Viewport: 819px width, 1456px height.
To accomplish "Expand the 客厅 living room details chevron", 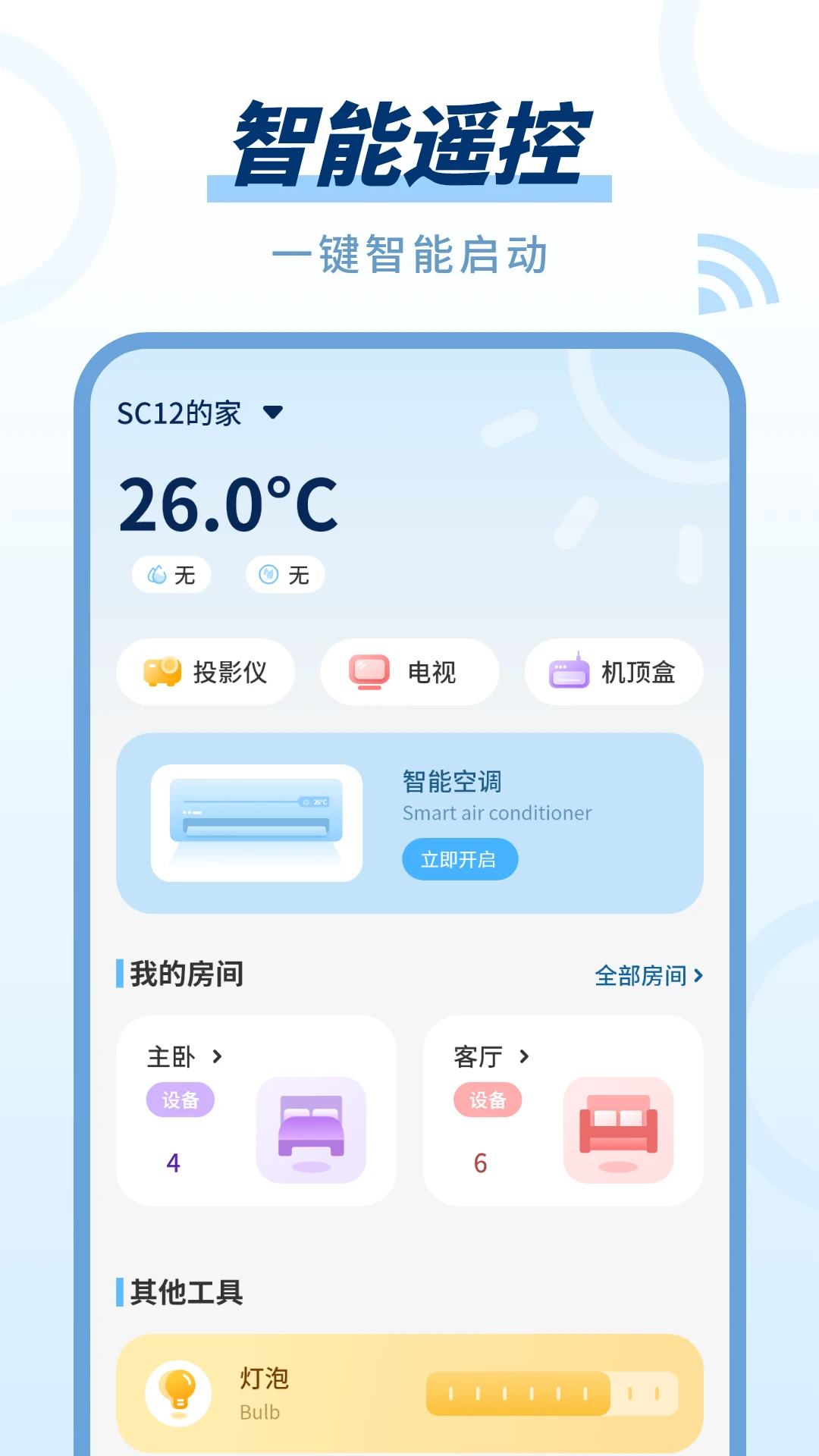I will click(523, 1055).
